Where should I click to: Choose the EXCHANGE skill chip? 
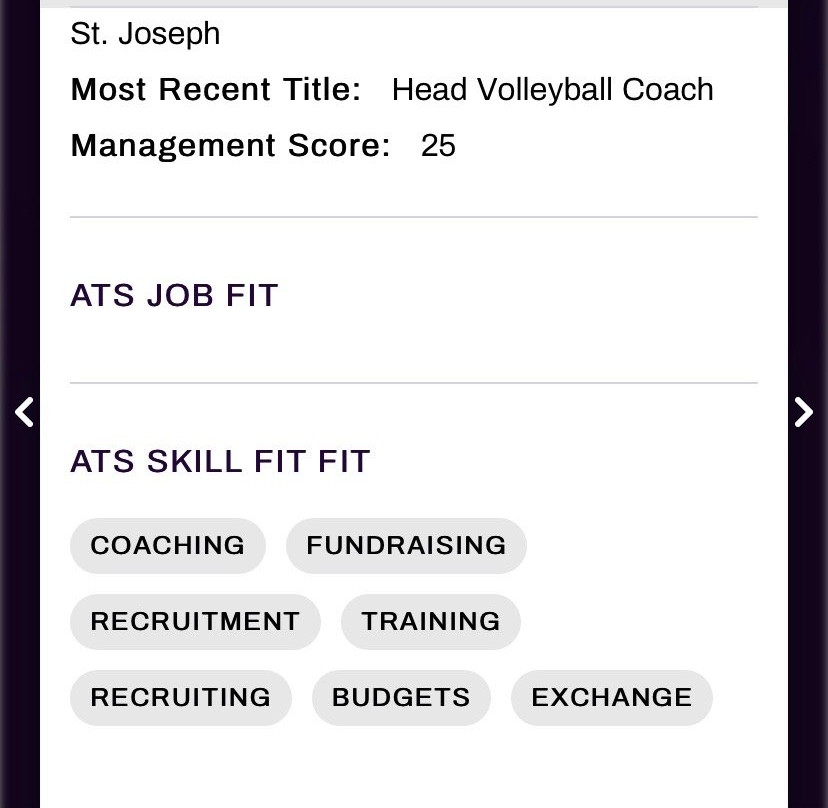tap(611, 697)
